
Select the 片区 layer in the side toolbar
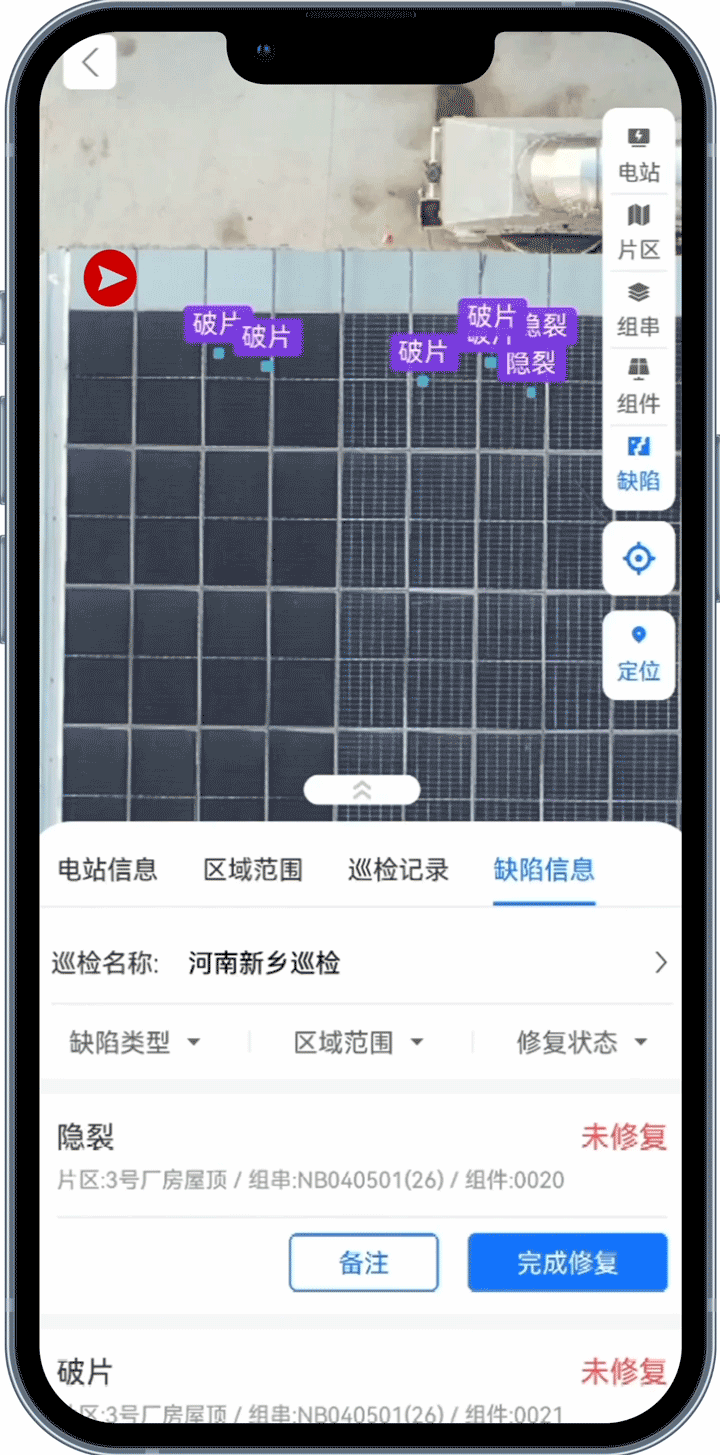click(639, 233)
